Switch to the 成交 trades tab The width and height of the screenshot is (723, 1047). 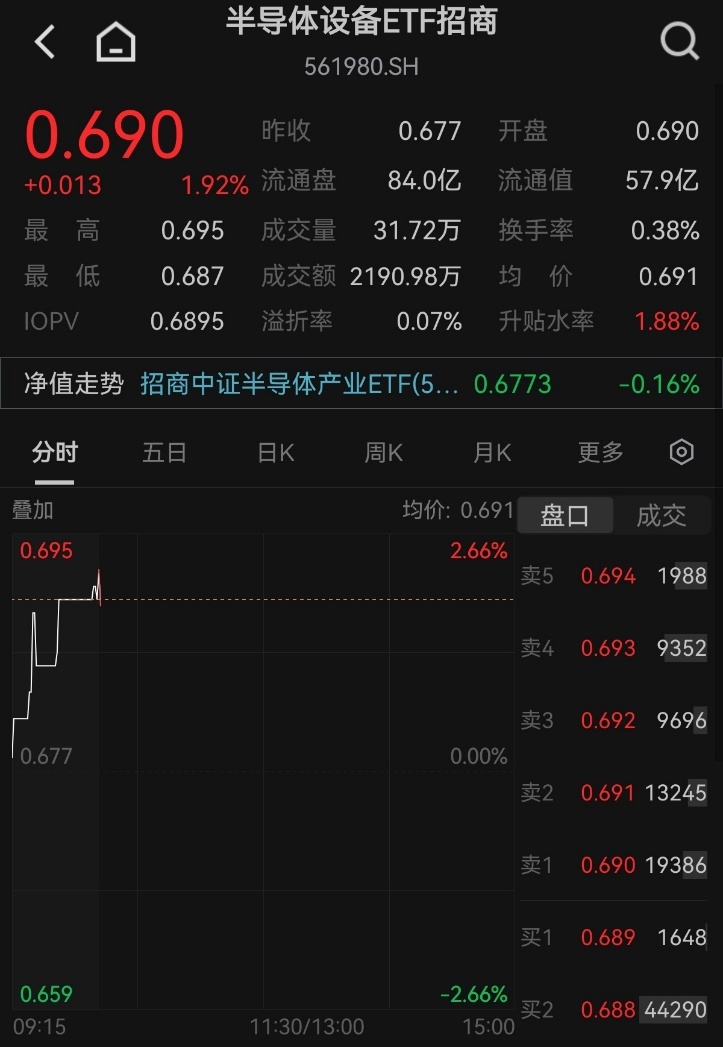tap(661, 515)
